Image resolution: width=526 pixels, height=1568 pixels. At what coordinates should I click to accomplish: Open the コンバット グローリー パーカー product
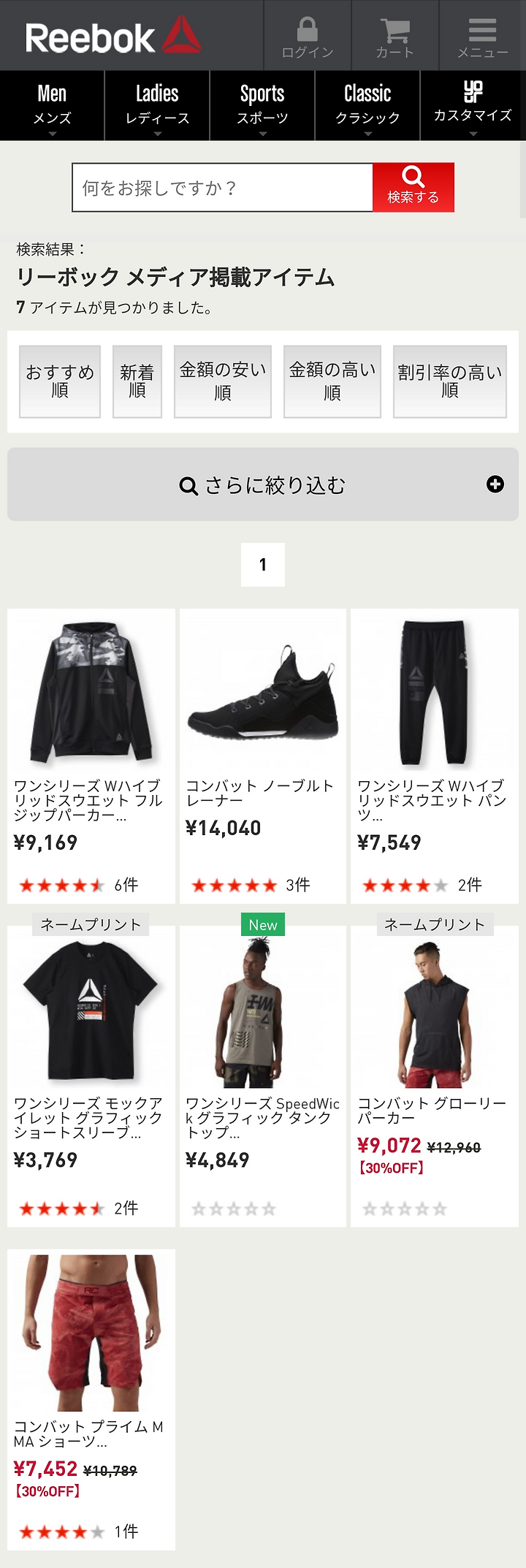pos(435,1076)
